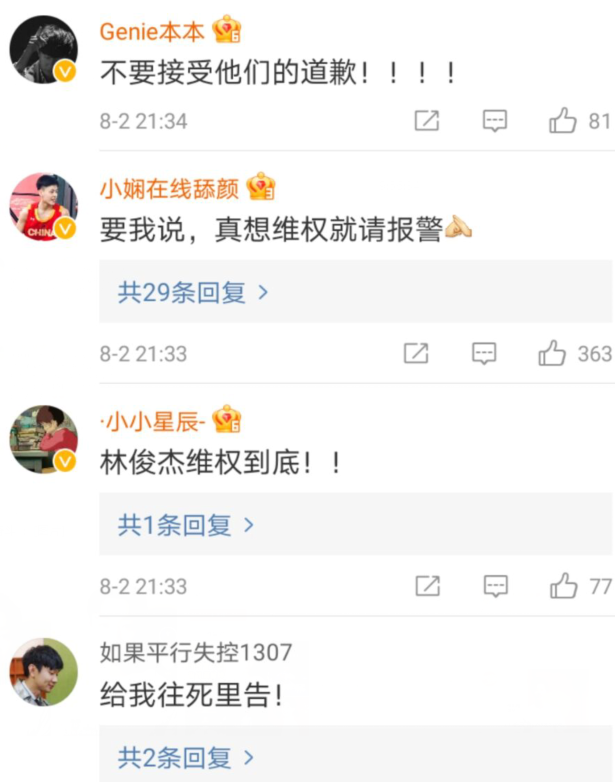Open ·小小星辰-'s profile avatar

pyautogui.click(x=44, y=438)
